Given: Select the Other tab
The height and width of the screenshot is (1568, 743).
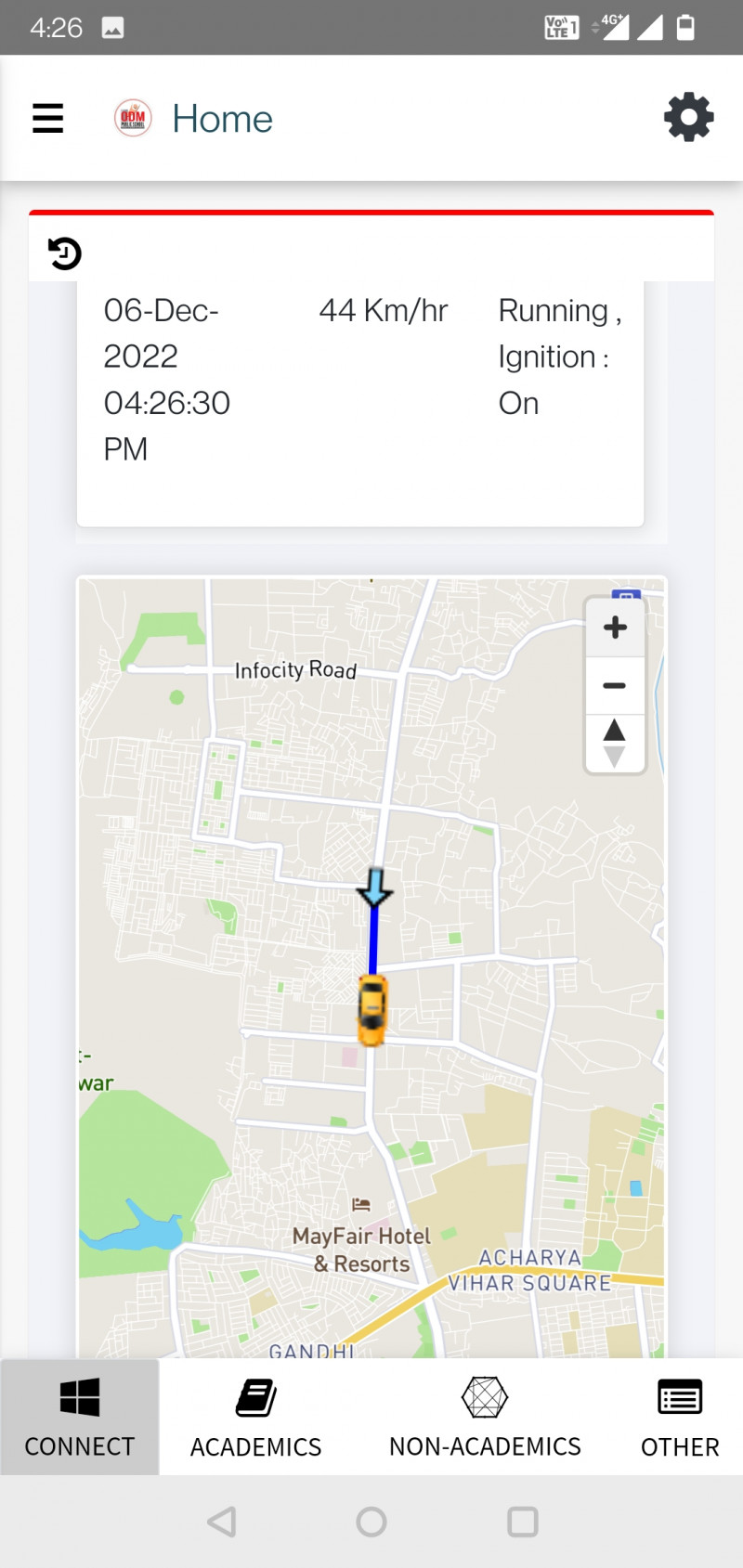Looking at the screenshot, I should coord(680,1418).
